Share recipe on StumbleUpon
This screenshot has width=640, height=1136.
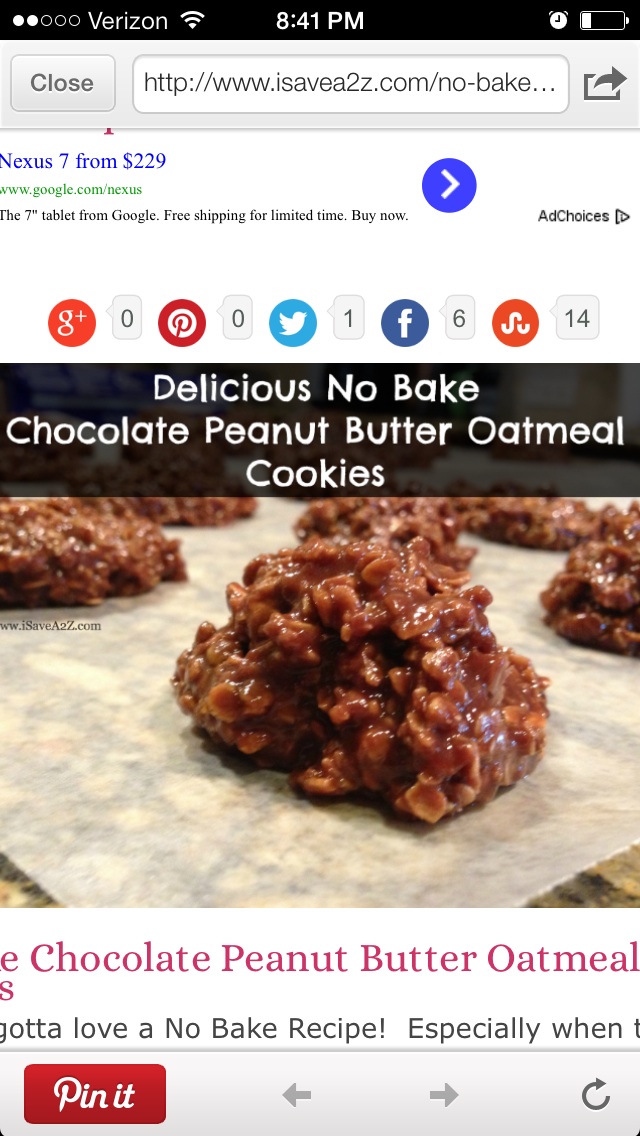pos(515,323)
